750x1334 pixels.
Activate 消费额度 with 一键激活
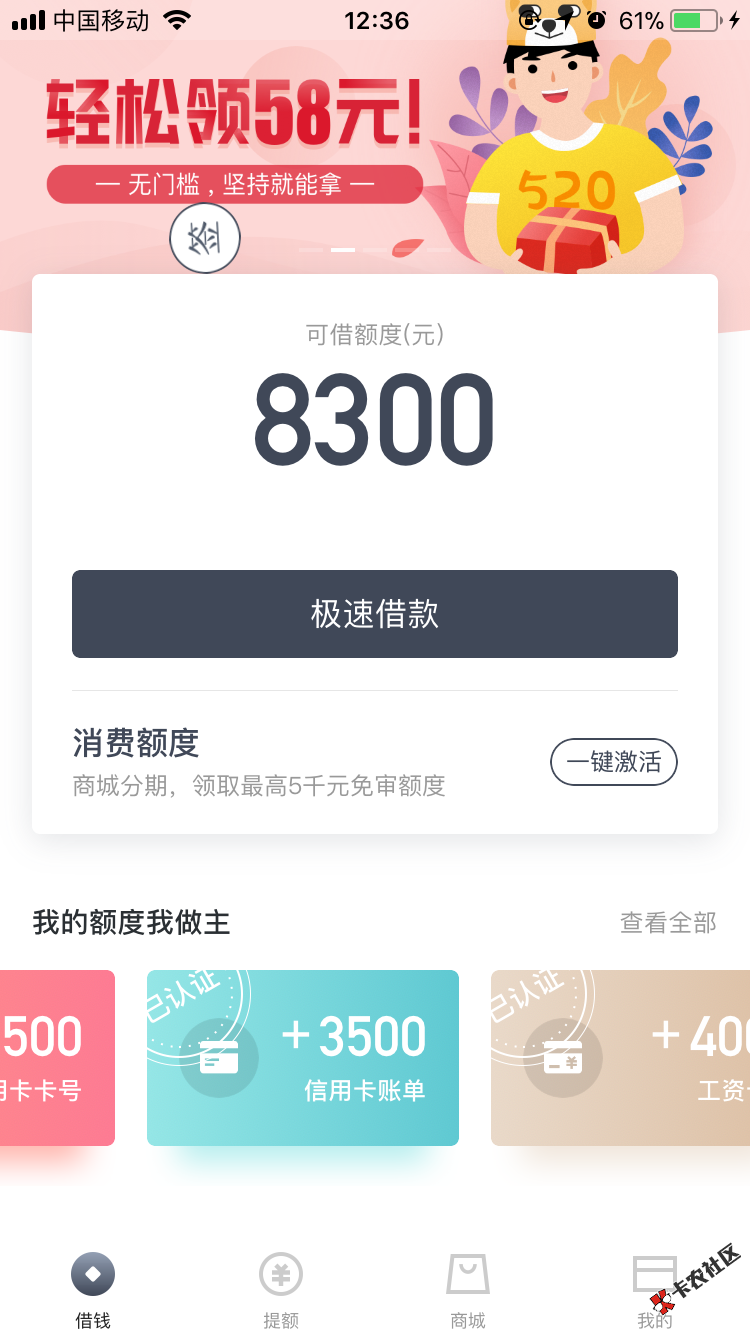(614, 763)
